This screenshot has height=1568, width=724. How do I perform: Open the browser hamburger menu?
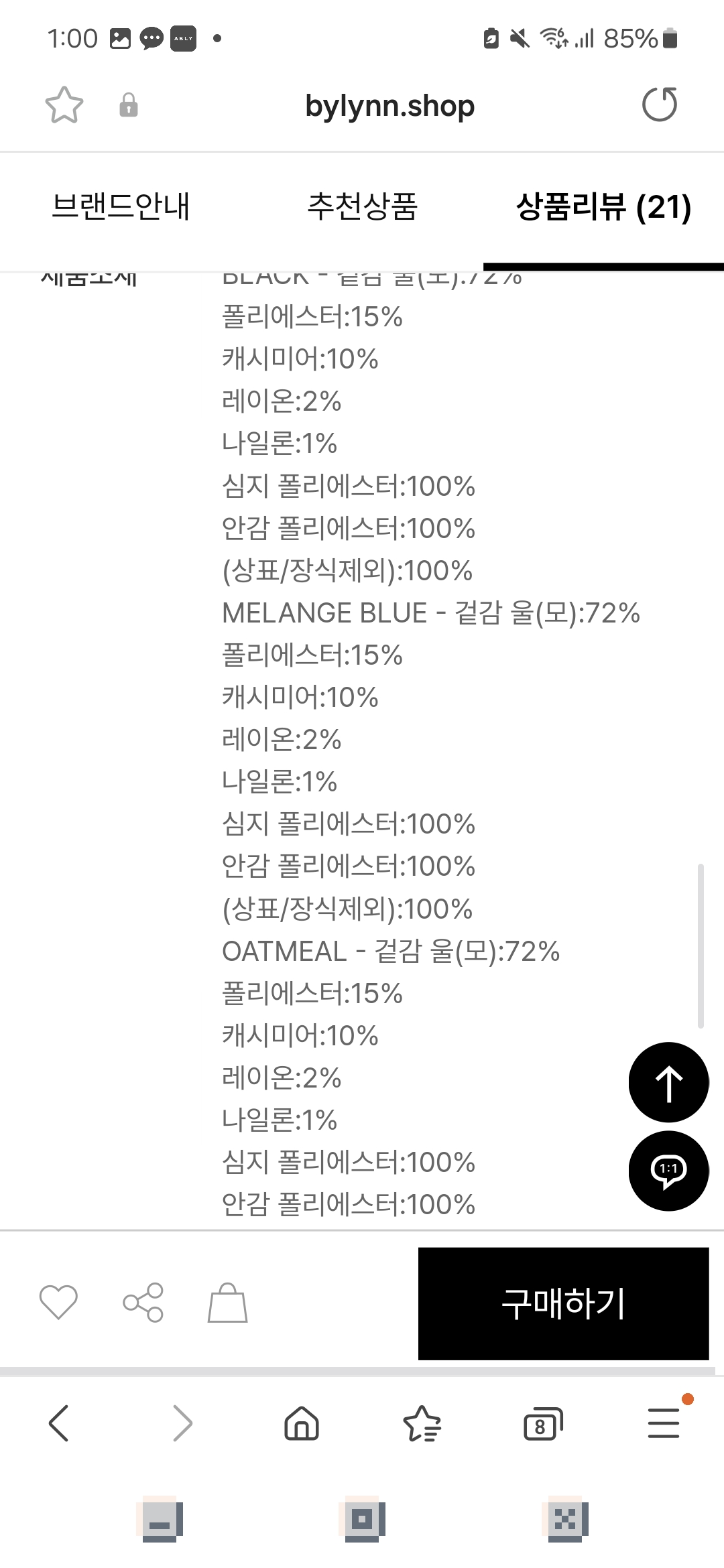coord(664,1423)
